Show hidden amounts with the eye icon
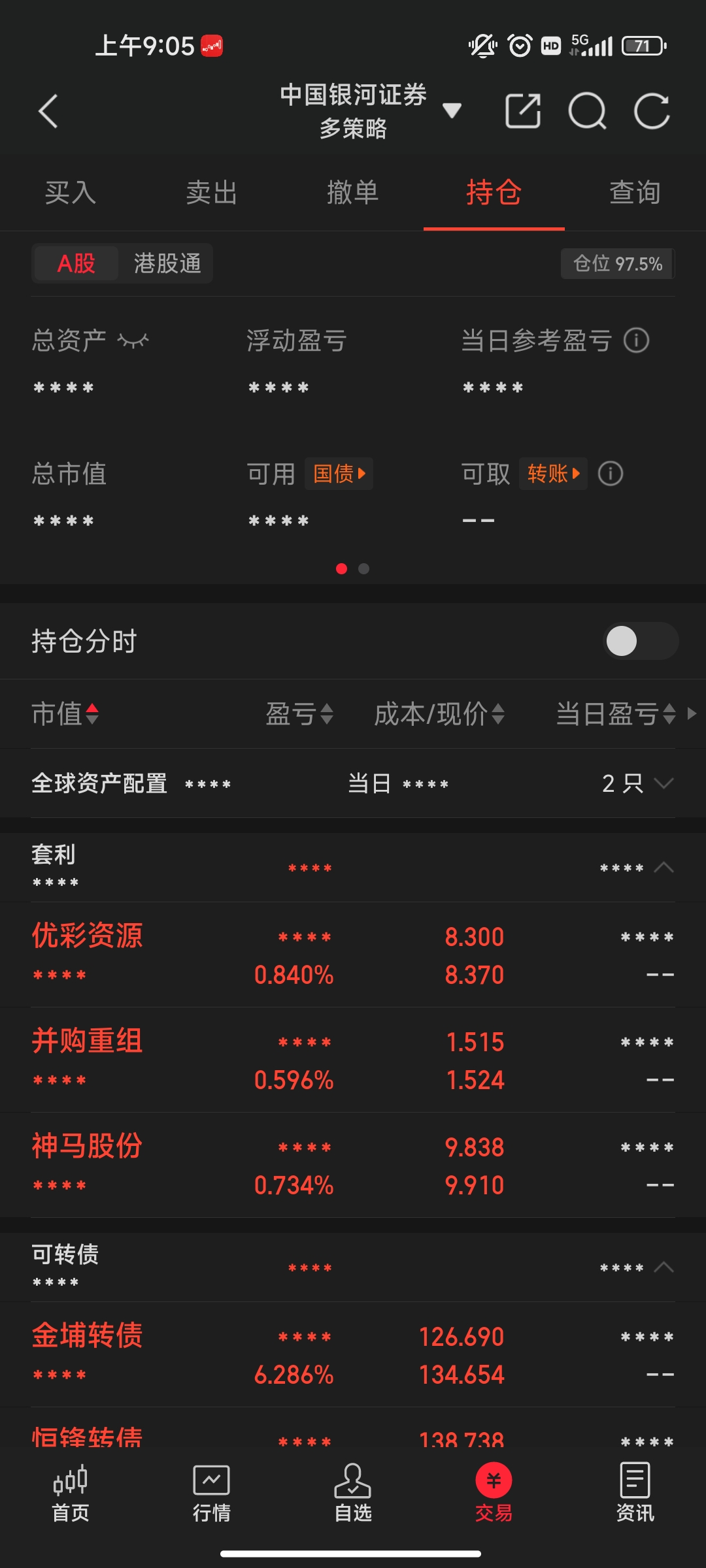The width and height of the screenshot is (706, 1568). [133, 340]
